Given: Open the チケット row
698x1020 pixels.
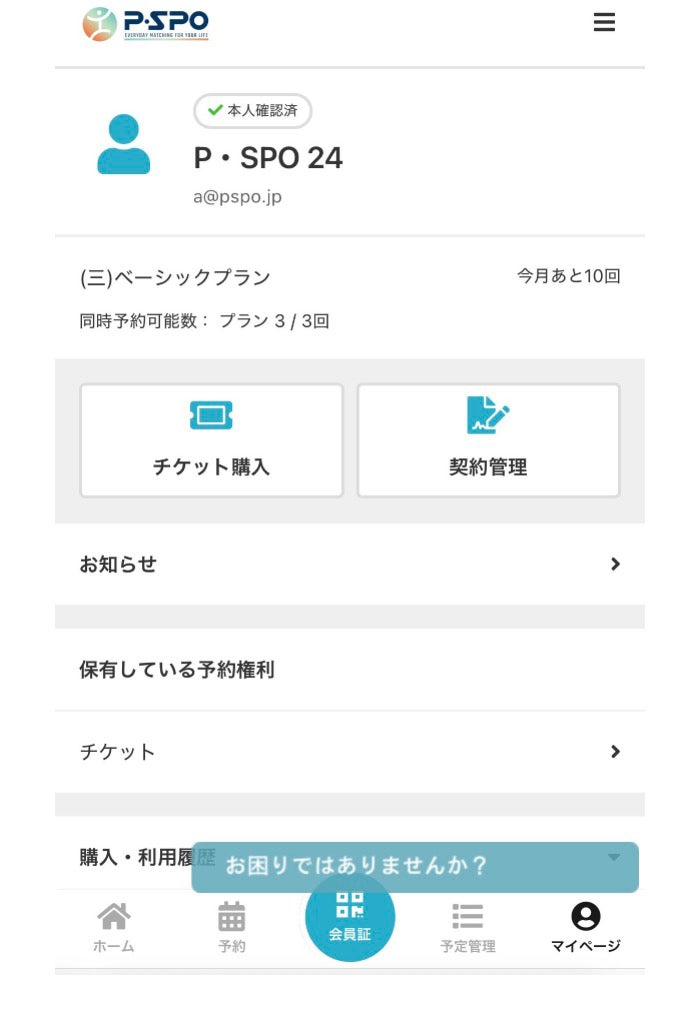Looking at the screenshot, I should pyautogui.click(x=349, y=752).
